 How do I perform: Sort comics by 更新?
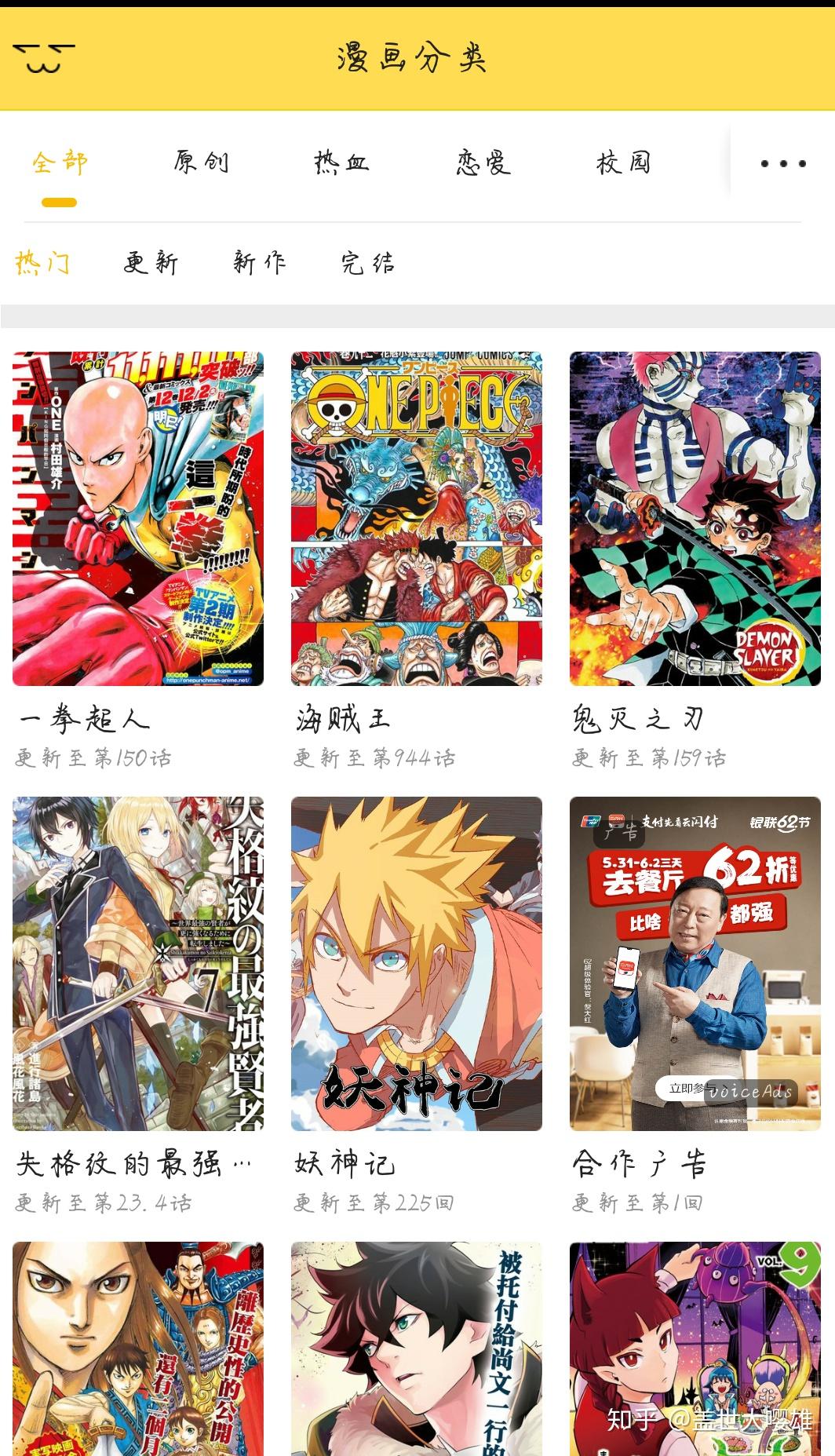[151, 262]
